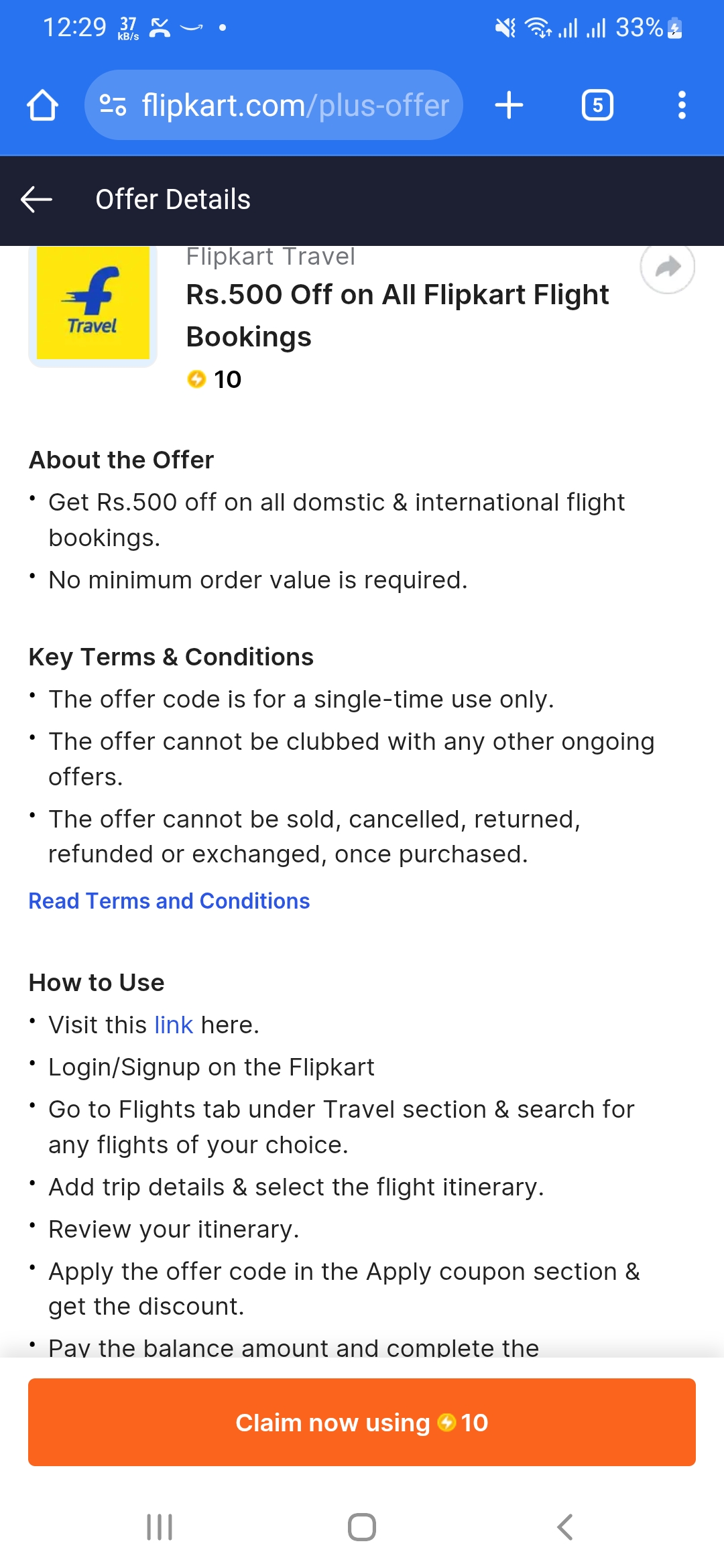Open a new browser tab
The height and width of the screenshot is (1568, 724).
pyautogui.click(x=509, y=105)
